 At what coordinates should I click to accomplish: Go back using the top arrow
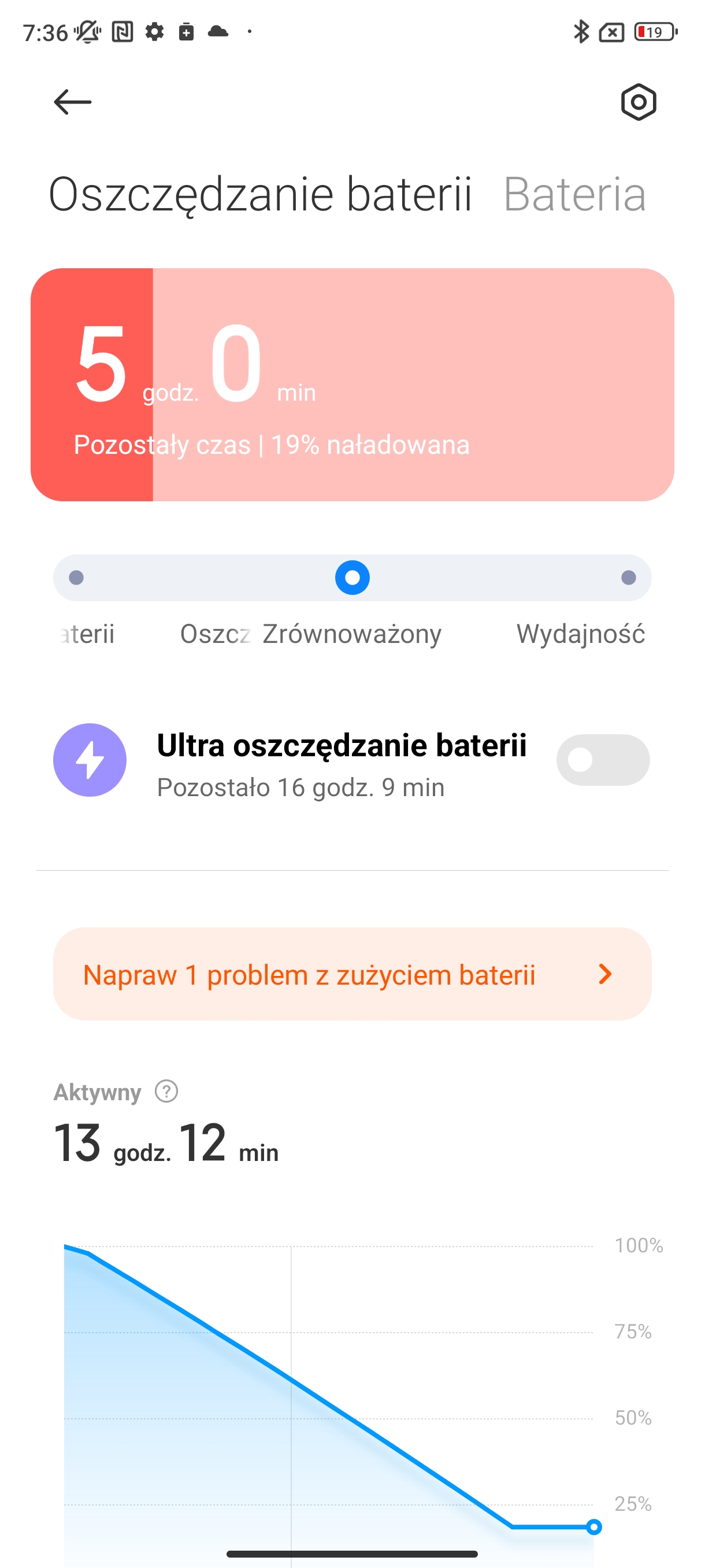pos(72,102)
